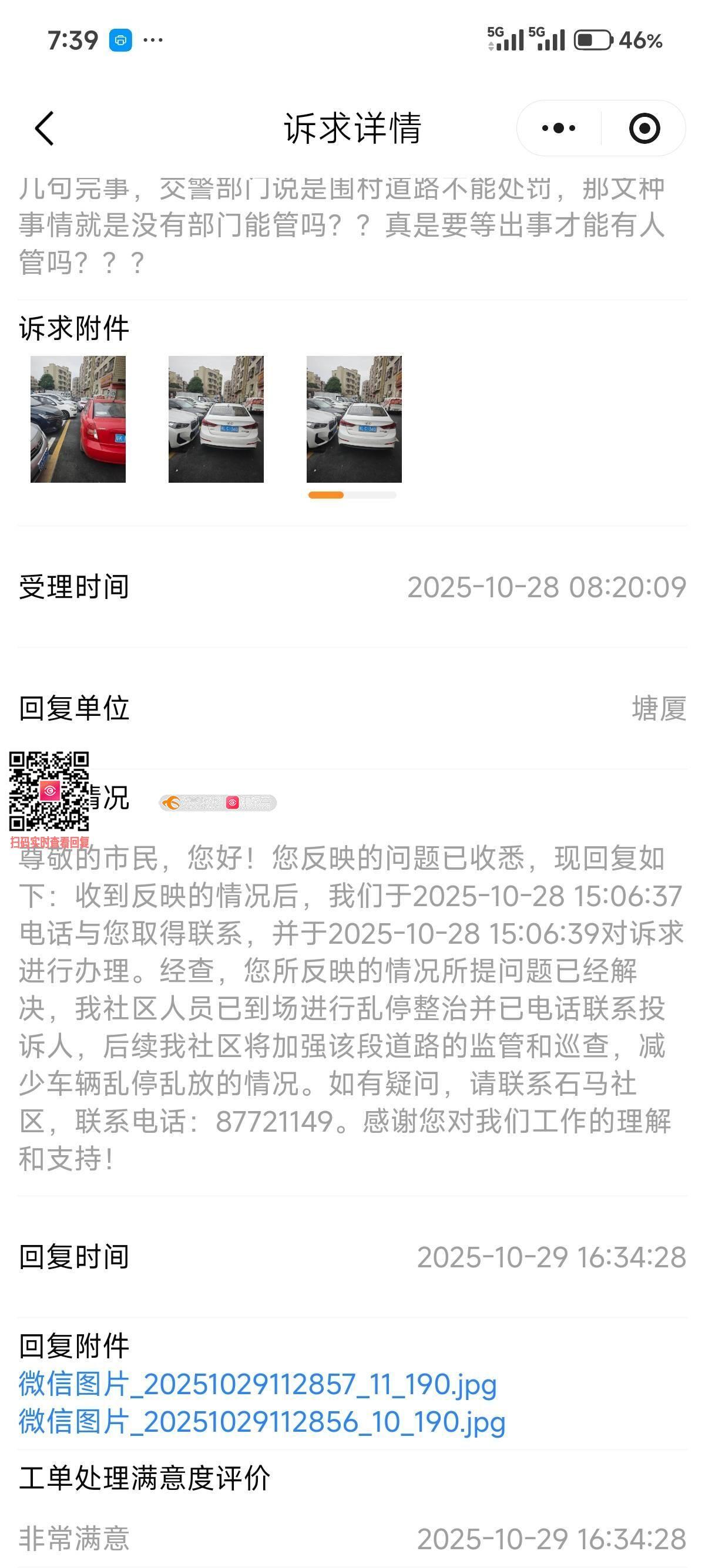The height and width of the screenshot is (1568, 705).
Task: Go back from 诉求详情 page
Action: 45,129
